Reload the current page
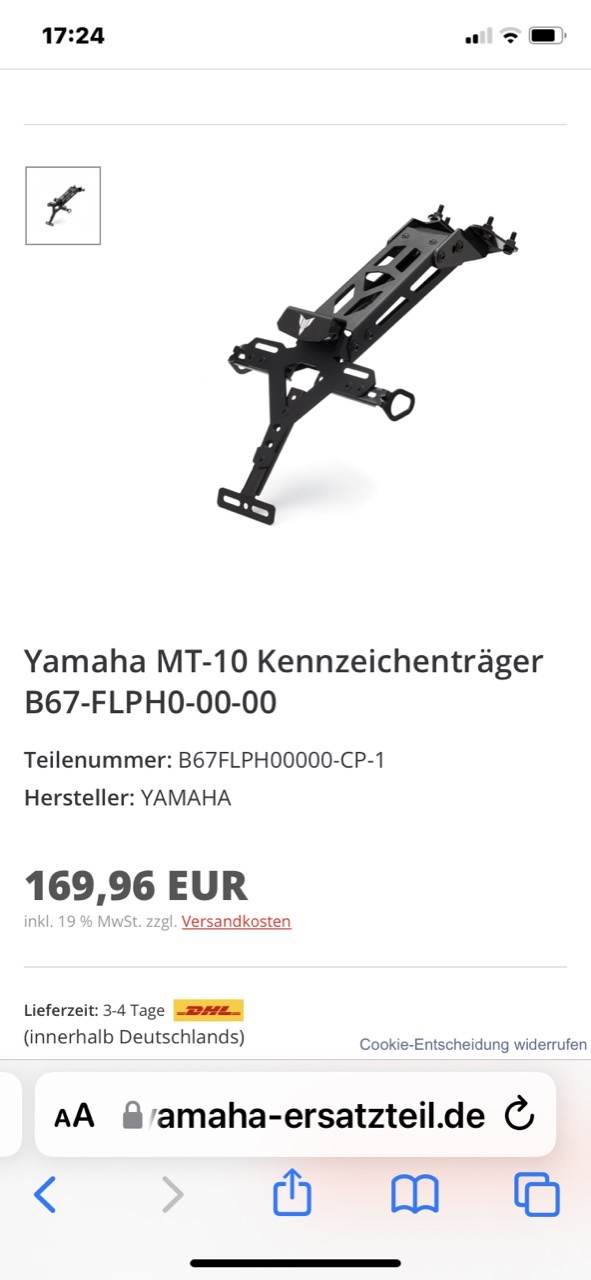Image resolution: width=591 pixels, height=1280 pixels. pos(520,1114)
